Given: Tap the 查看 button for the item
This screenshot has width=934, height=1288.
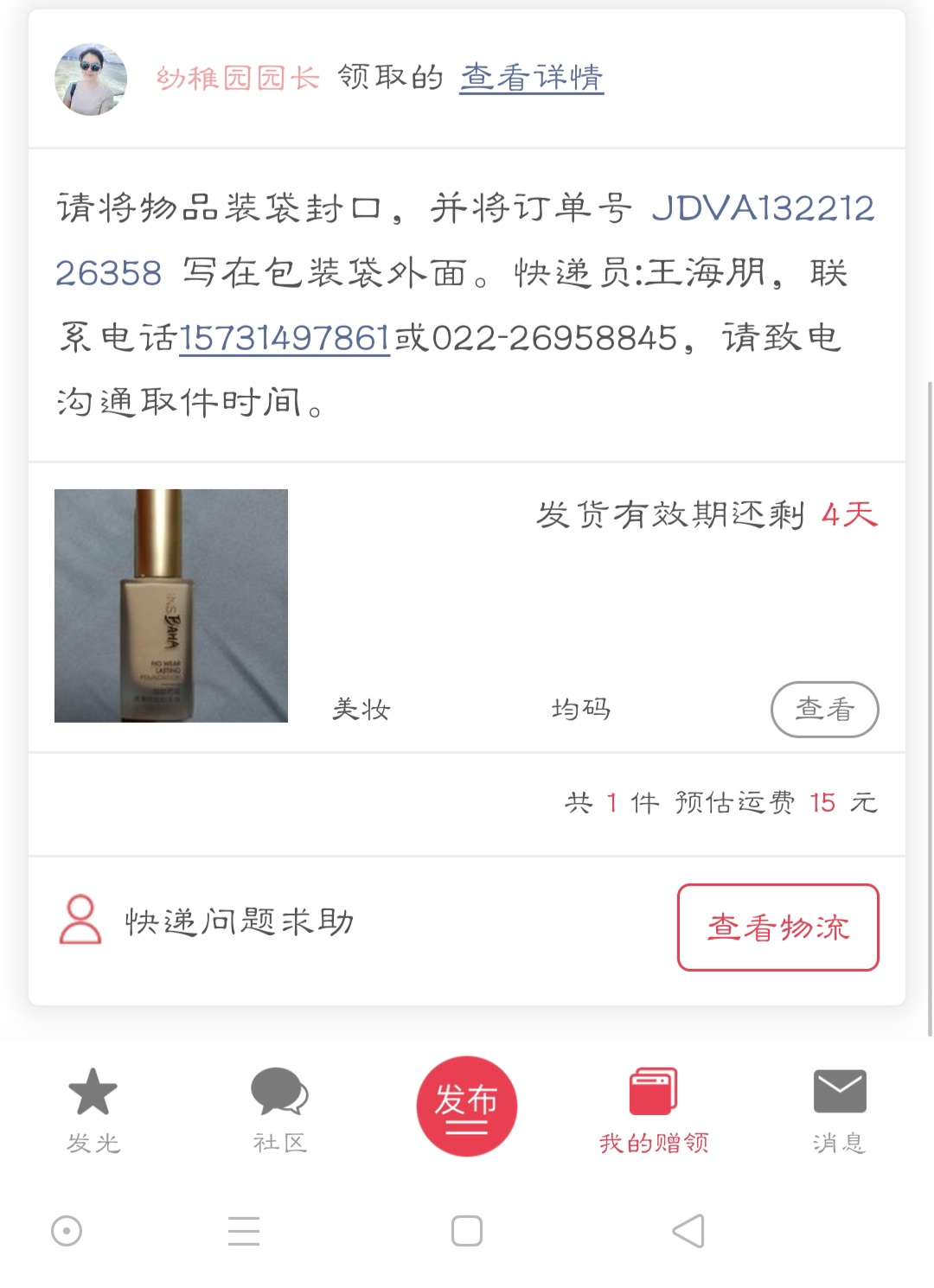Looking at the screenshot, I should (824, 710).
